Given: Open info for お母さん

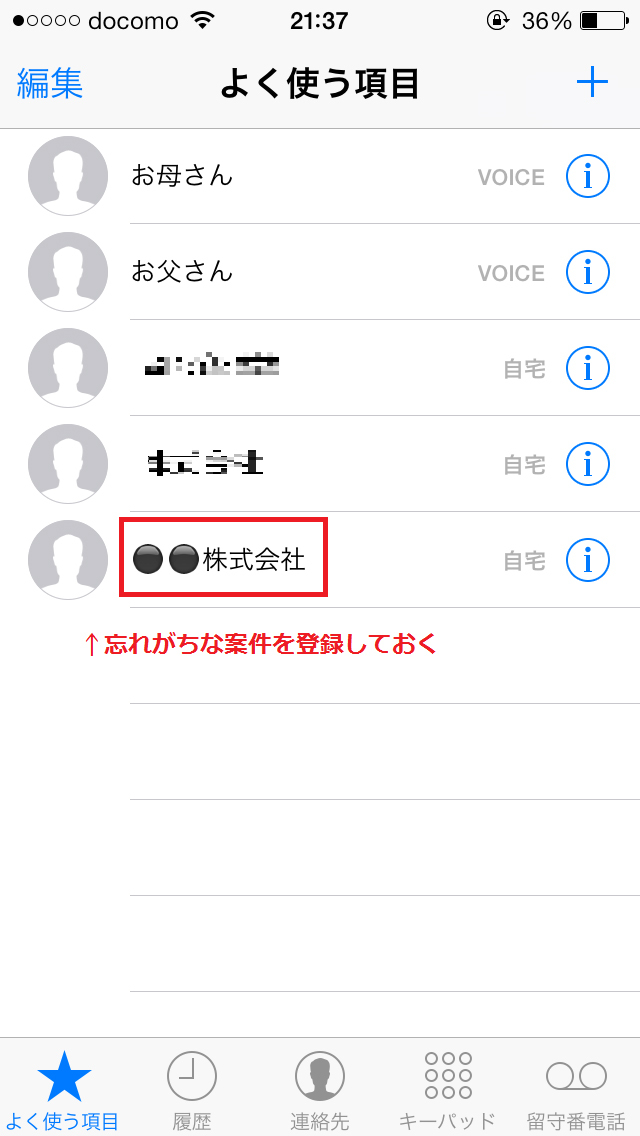Looking at the screenshot, I should click(588, 177).
